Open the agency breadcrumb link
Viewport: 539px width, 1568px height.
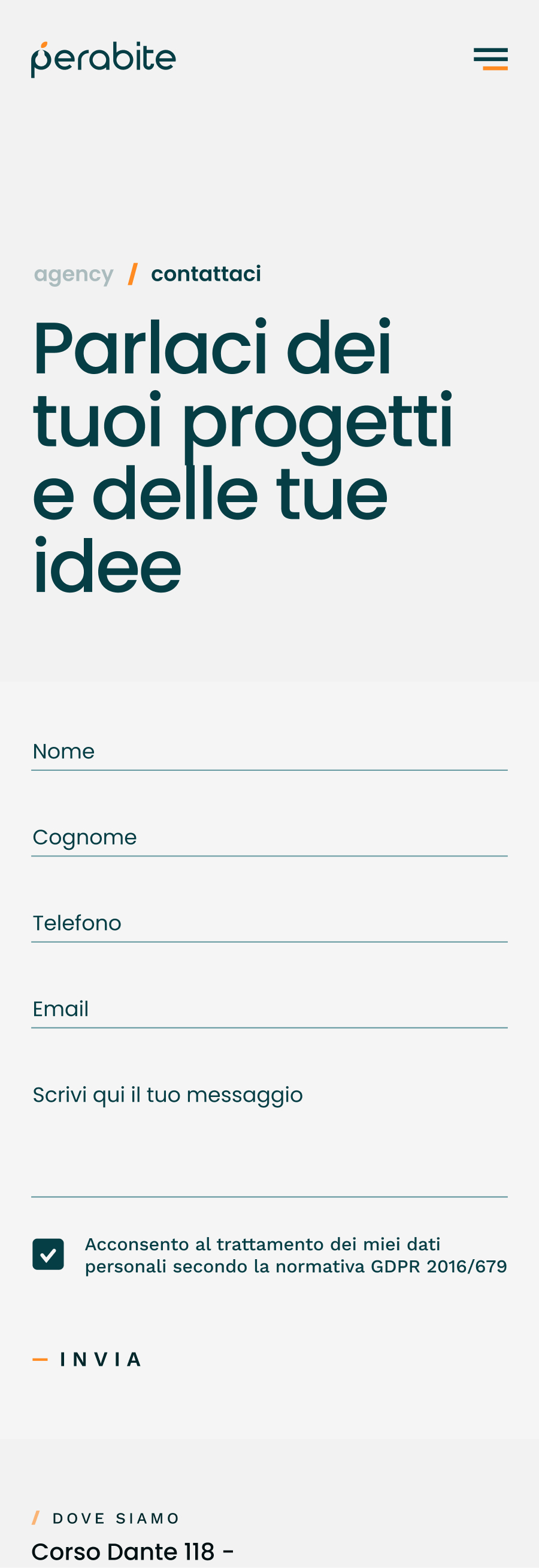tap(74, 274)
